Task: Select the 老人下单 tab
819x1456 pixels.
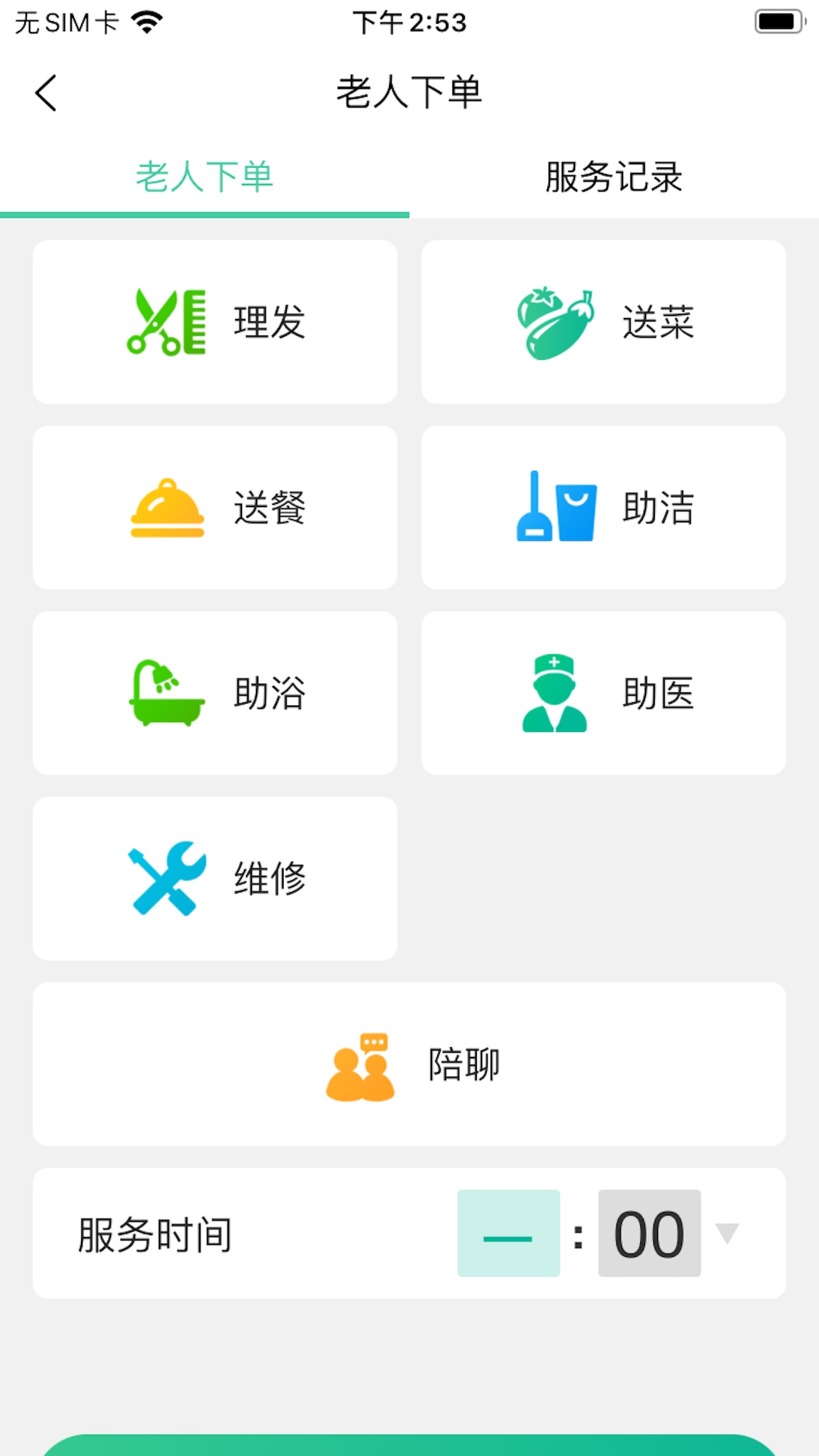Action: click(204, 177)
